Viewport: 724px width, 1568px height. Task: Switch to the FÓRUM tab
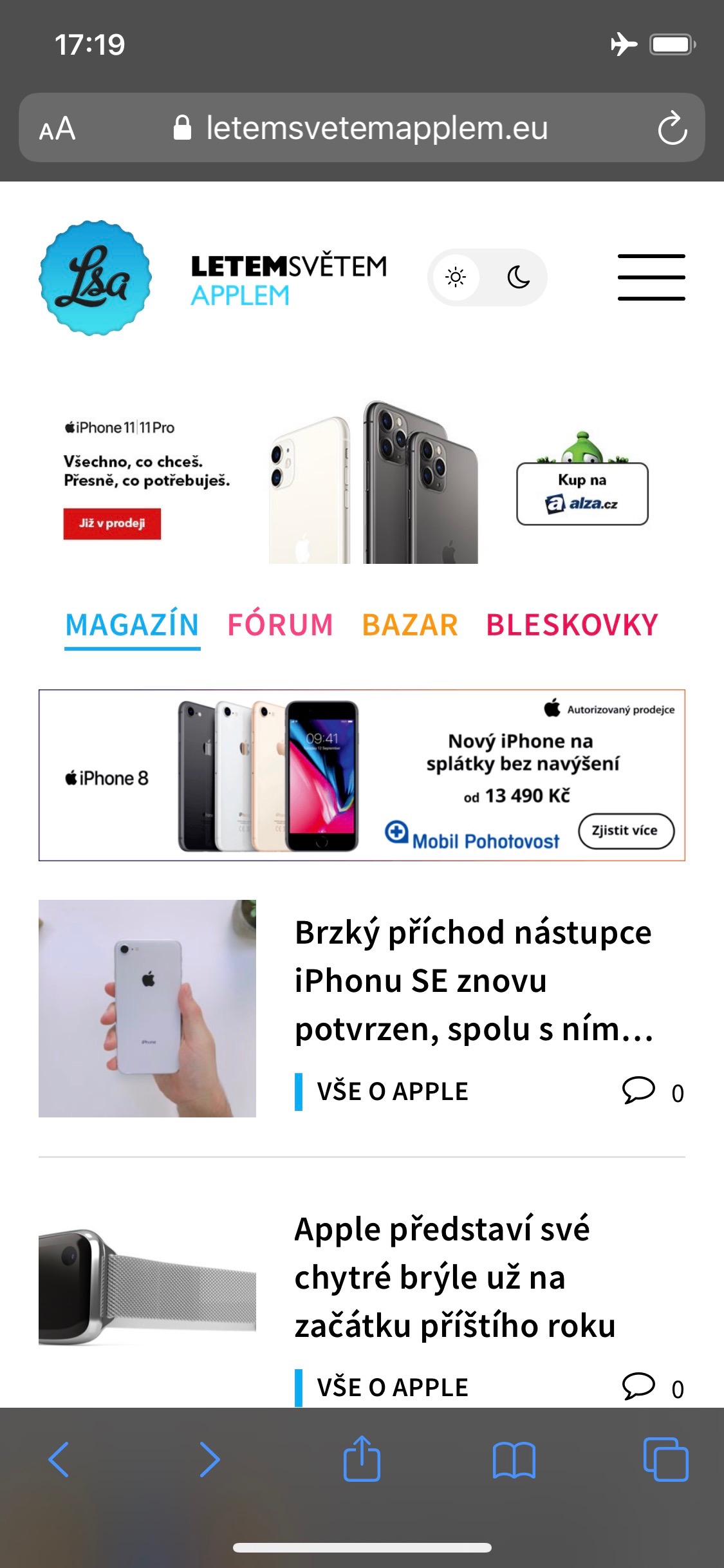pos(280,625)
